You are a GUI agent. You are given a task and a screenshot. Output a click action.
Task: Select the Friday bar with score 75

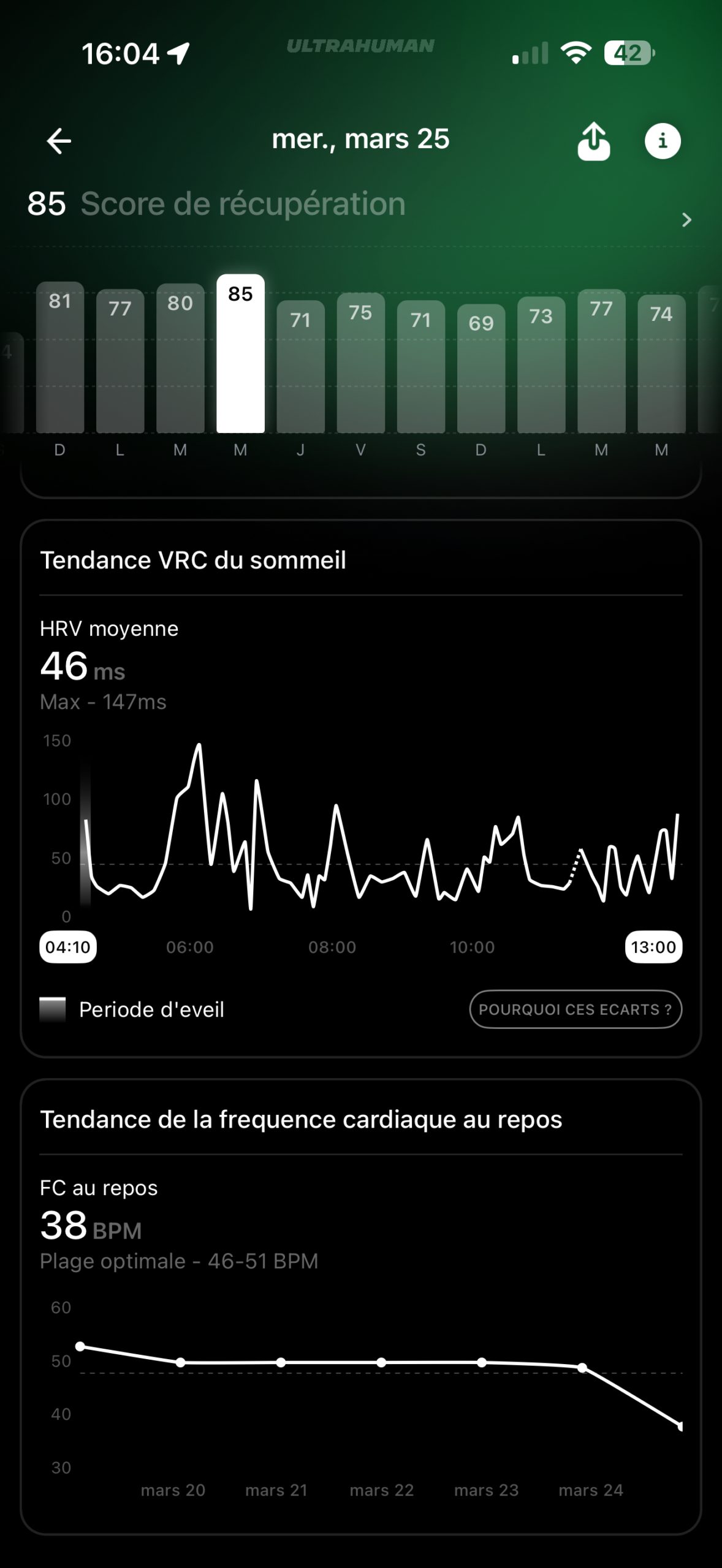click(x=360, y=363)
